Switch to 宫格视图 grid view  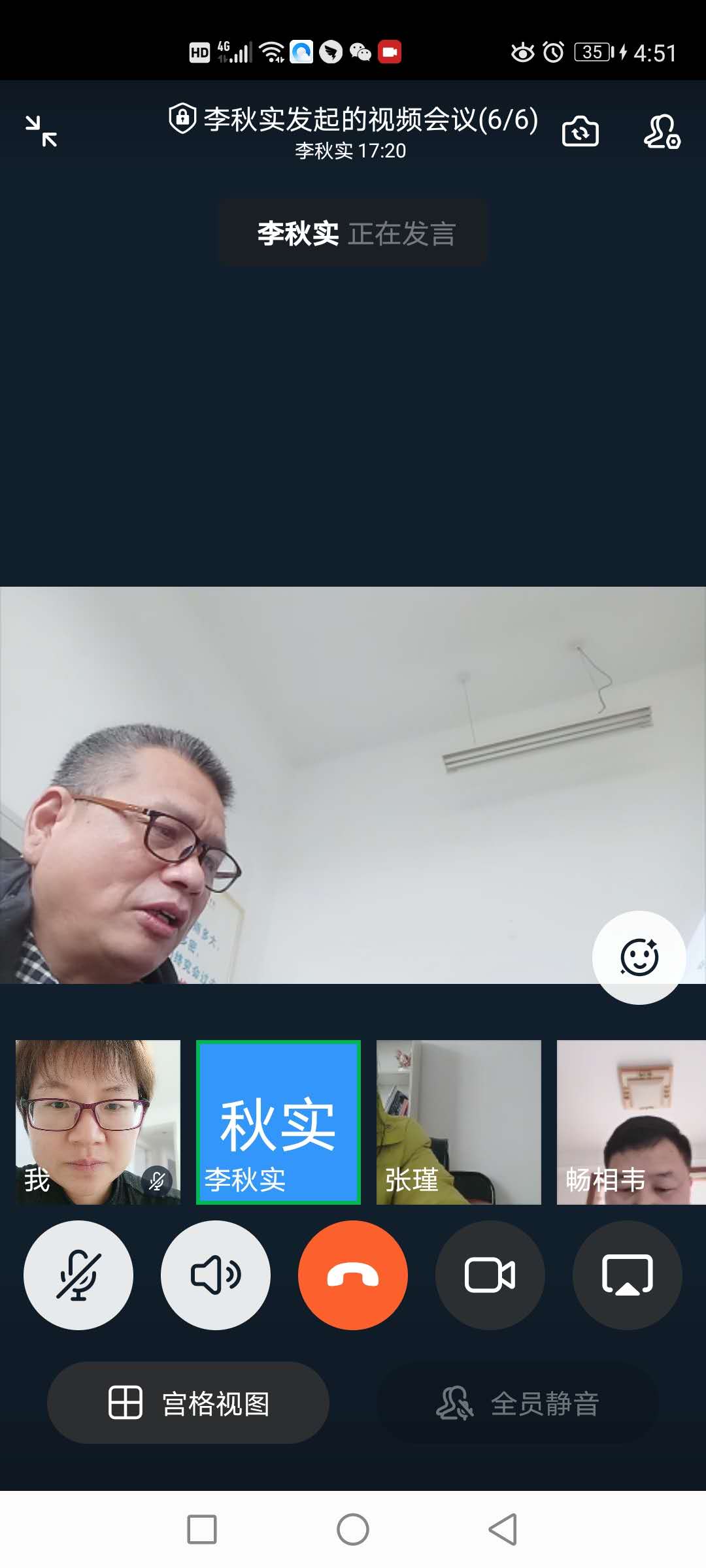click(x=188, y=1403)
